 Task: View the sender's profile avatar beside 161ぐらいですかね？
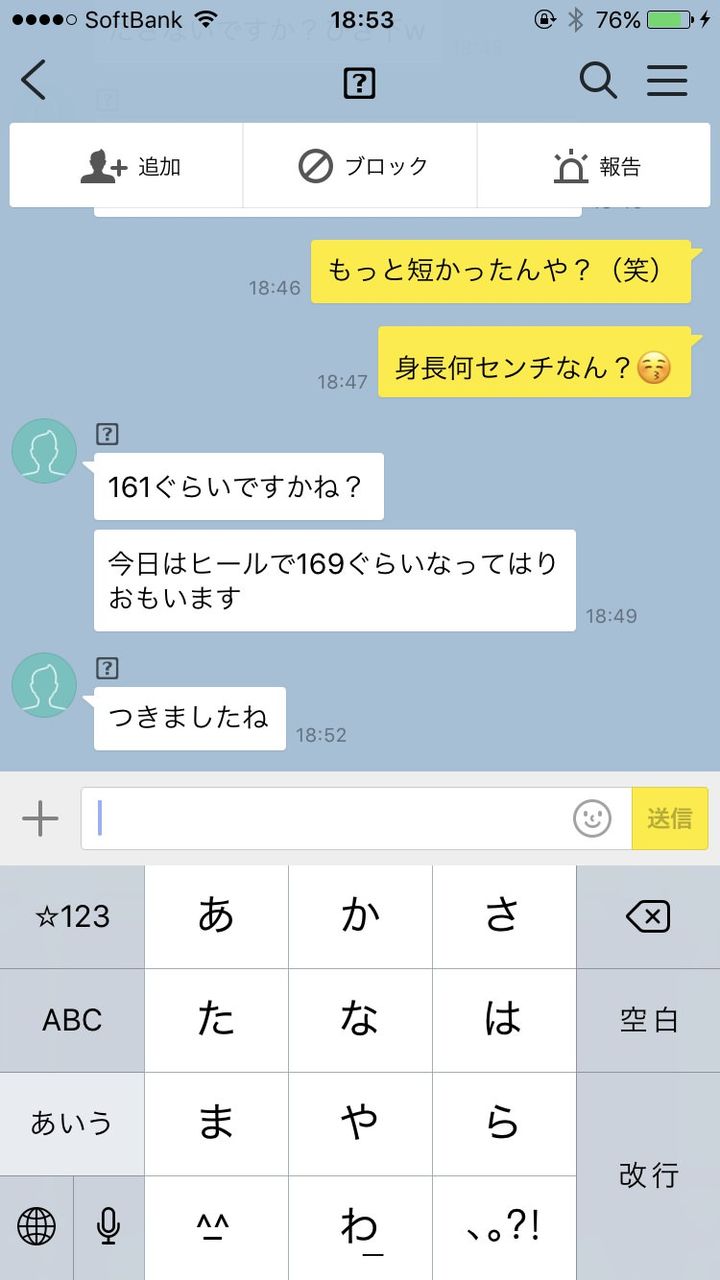pos(44,451)
